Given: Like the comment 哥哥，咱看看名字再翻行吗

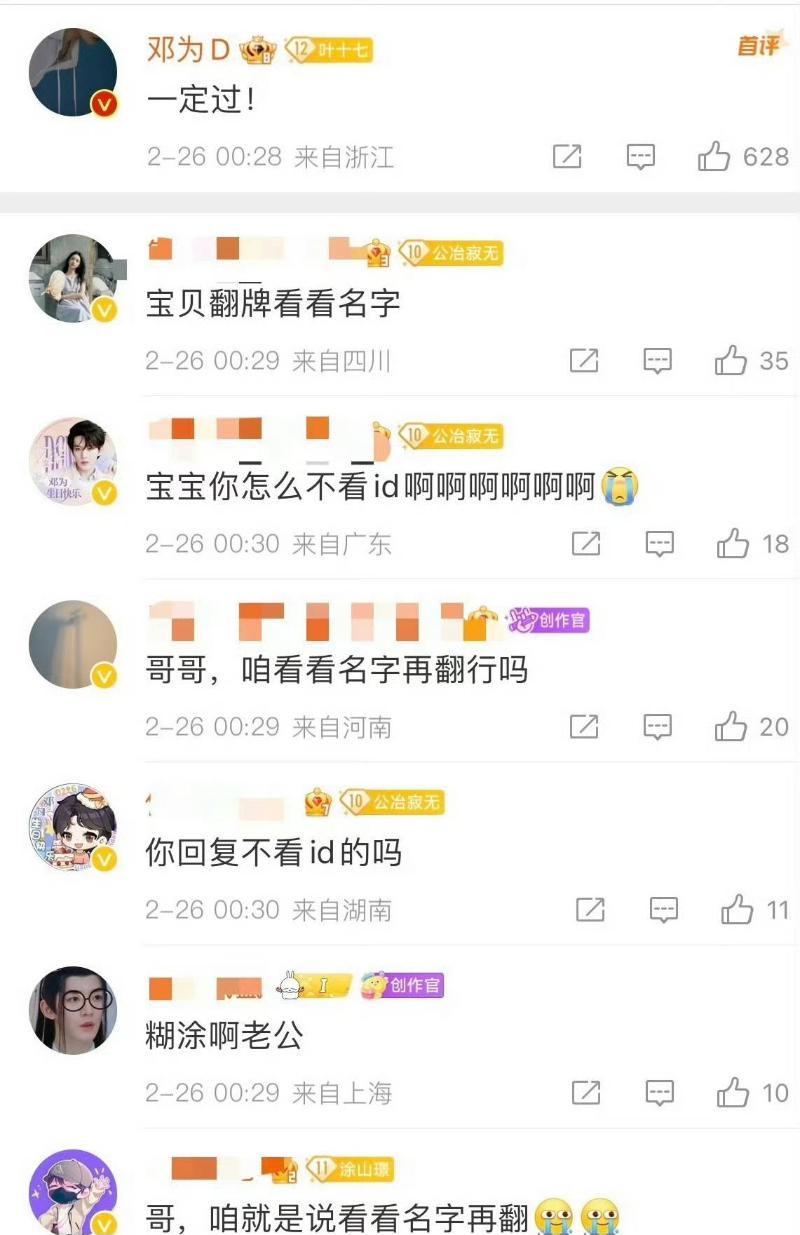Looking at the screenshot, I should [731, 727].
